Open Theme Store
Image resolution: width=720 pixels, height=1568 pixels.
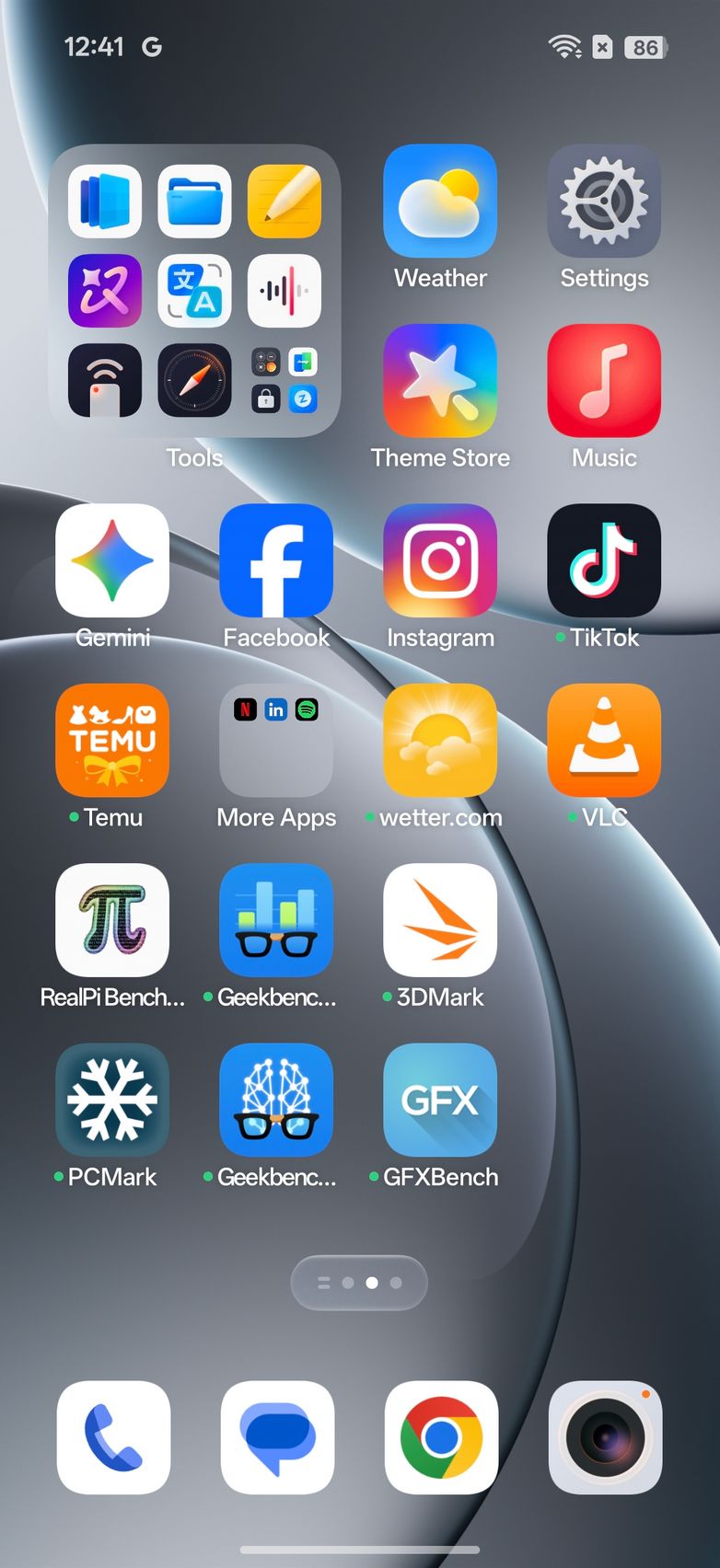pyautogui.click(x=440, y=381)
